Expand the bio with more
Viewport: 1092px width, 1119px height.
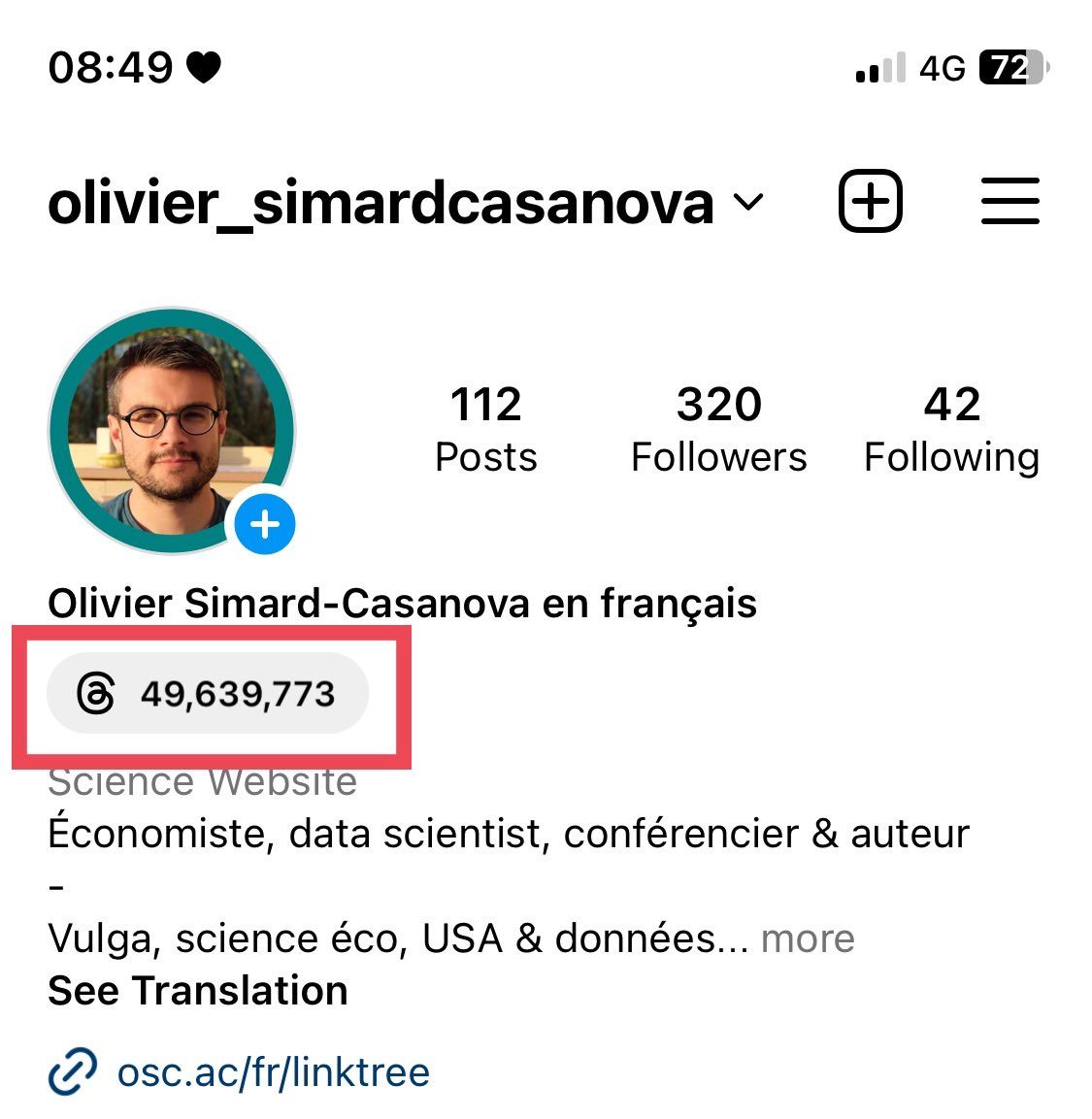(808, 938)
